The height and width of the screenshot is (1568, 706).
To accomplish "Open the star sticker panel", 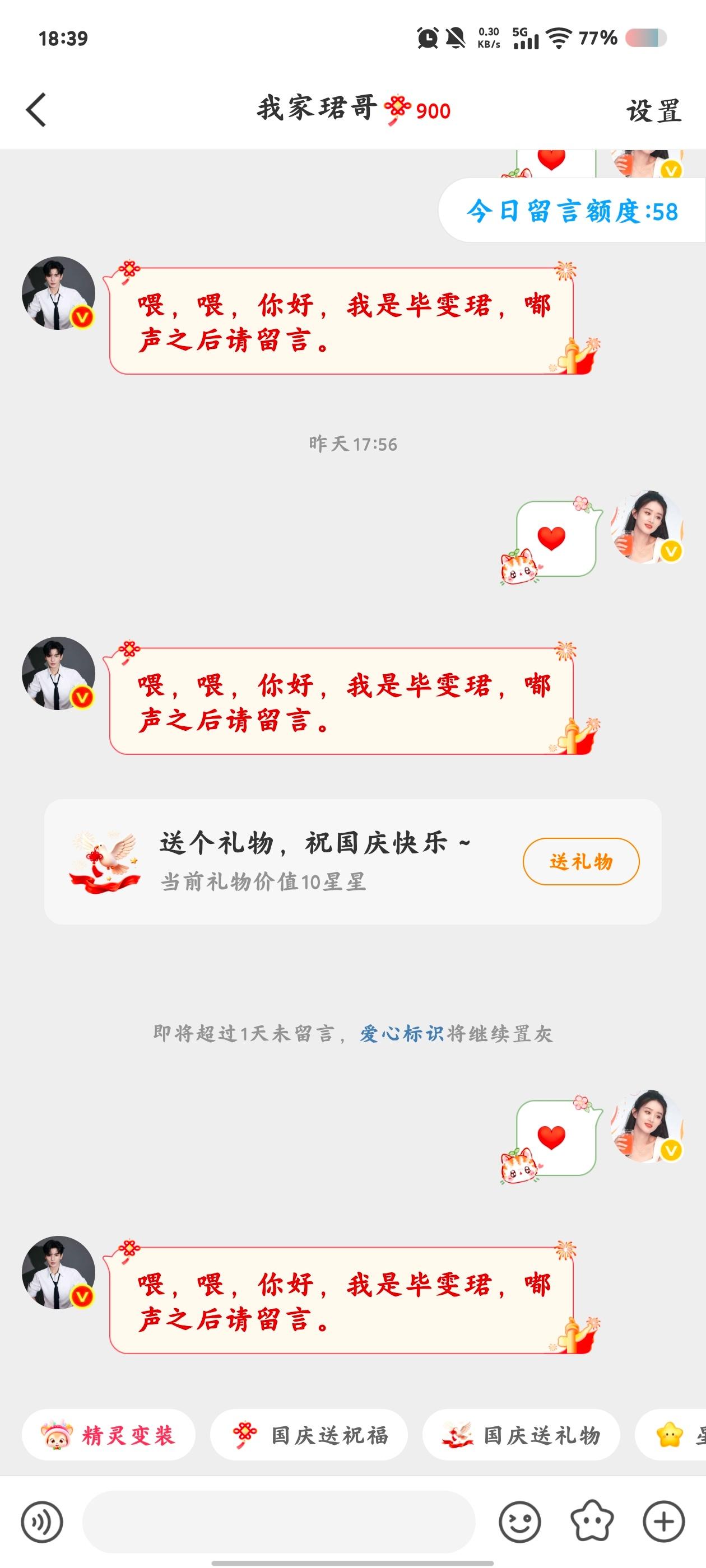I will coord(592,1522).
